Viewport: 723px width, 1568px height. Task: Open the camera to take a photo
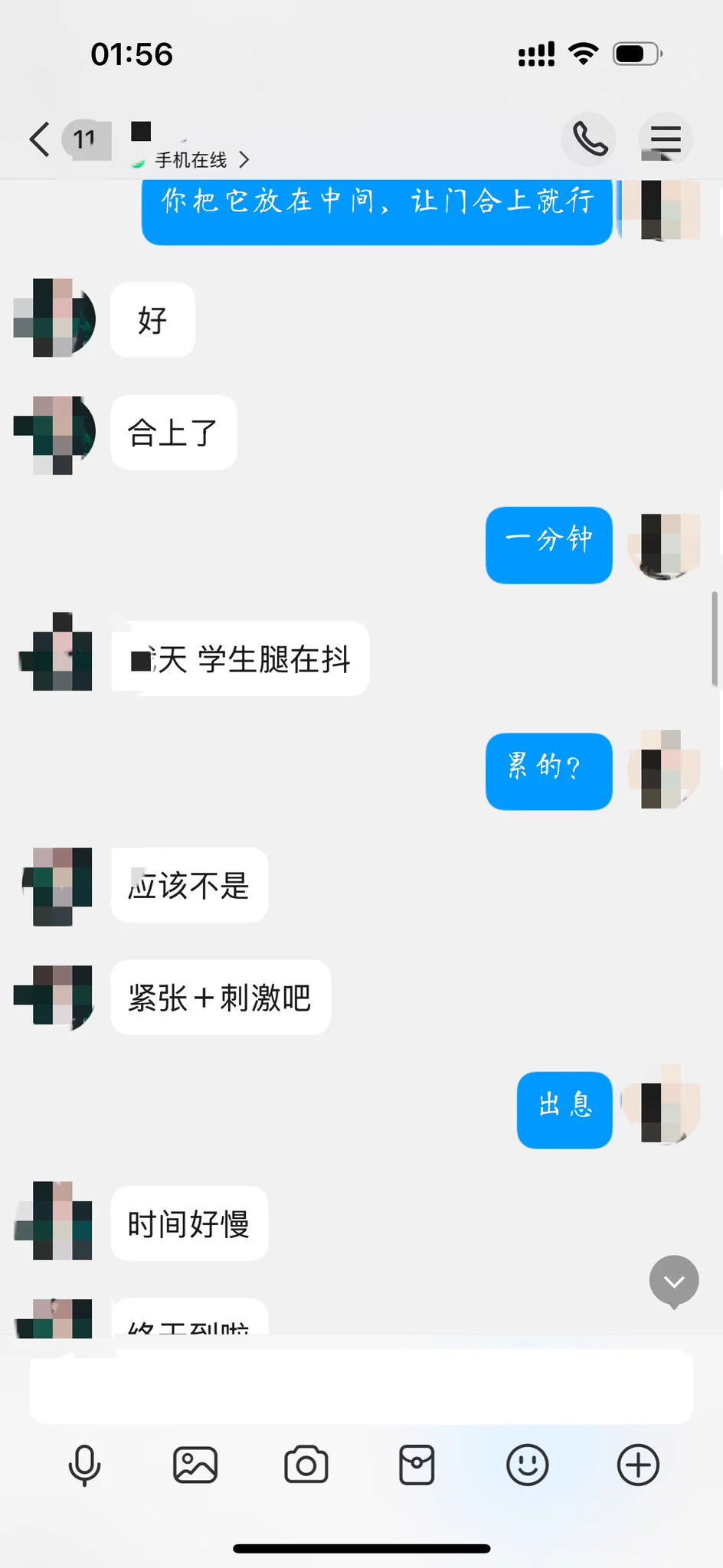click(x=306, y=1465)
